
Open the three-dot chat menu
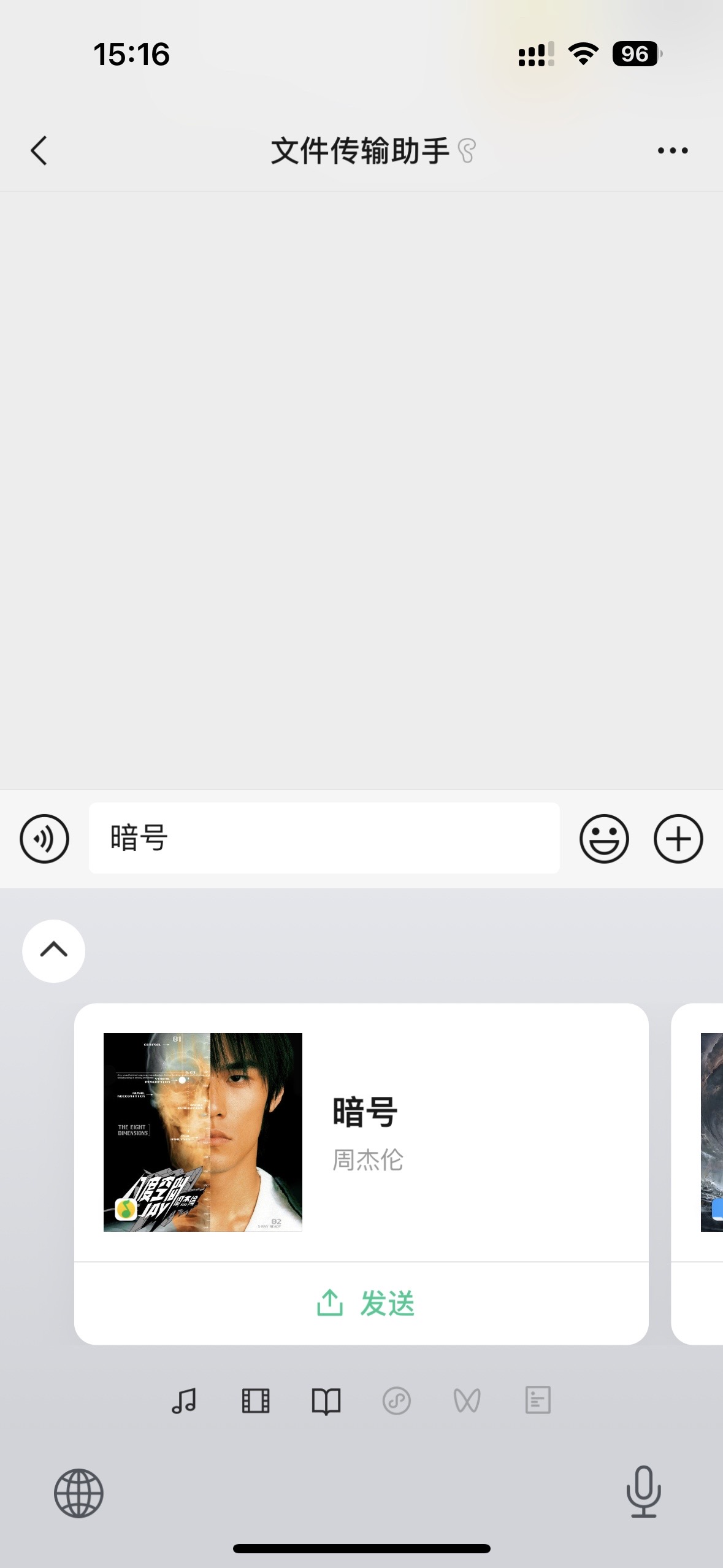[x=673, y=150]
